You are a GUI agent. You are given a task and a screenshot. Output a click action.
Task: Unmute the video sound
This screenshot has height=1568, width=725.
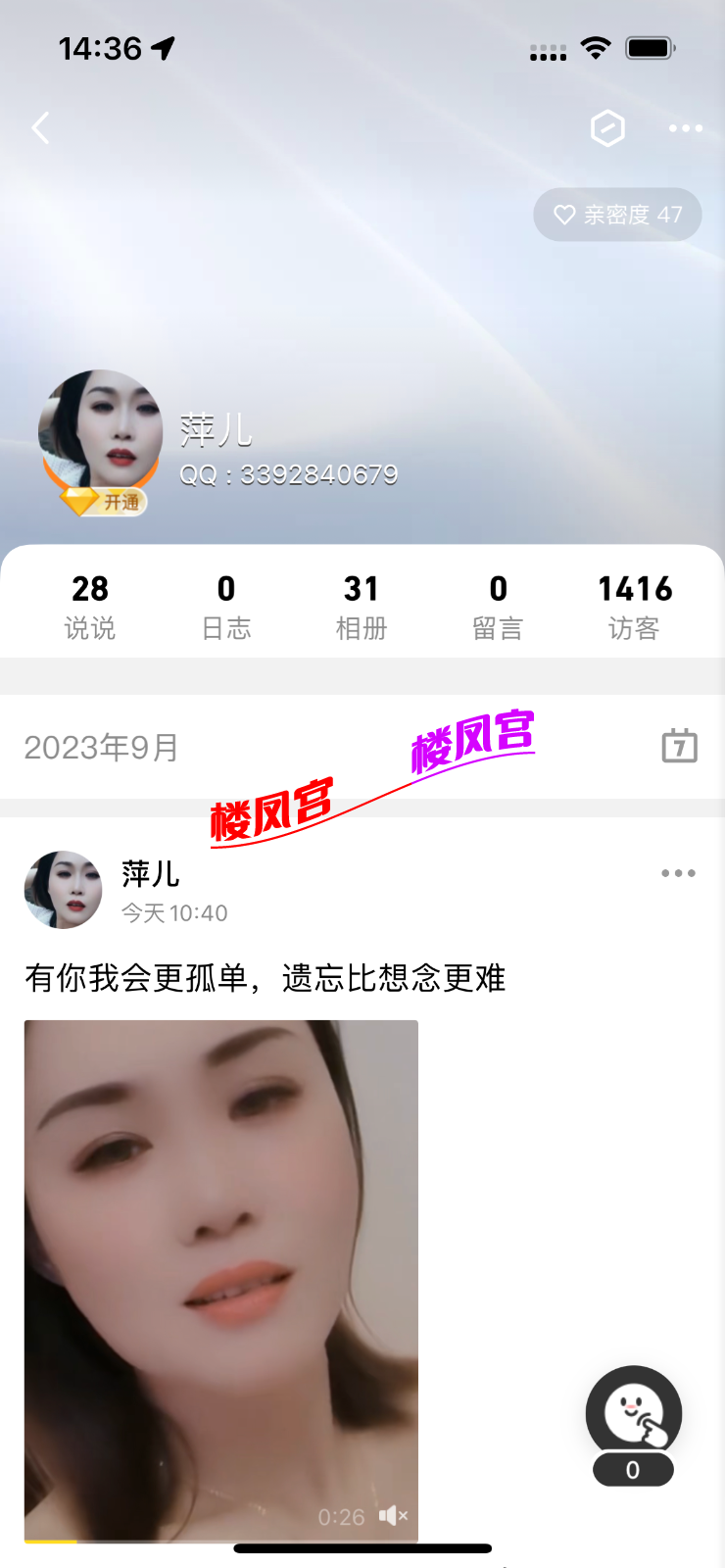[x=393, y=1516]
